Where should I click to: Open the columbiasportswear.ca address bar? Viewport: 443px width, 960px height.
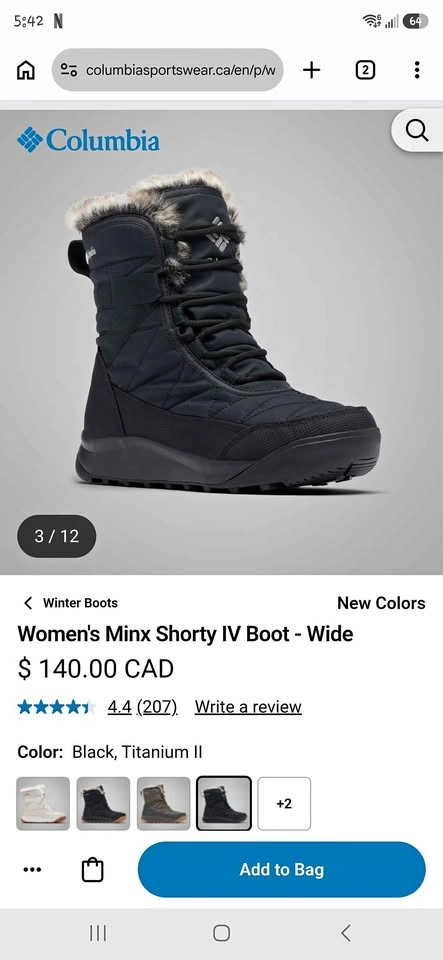168,70
